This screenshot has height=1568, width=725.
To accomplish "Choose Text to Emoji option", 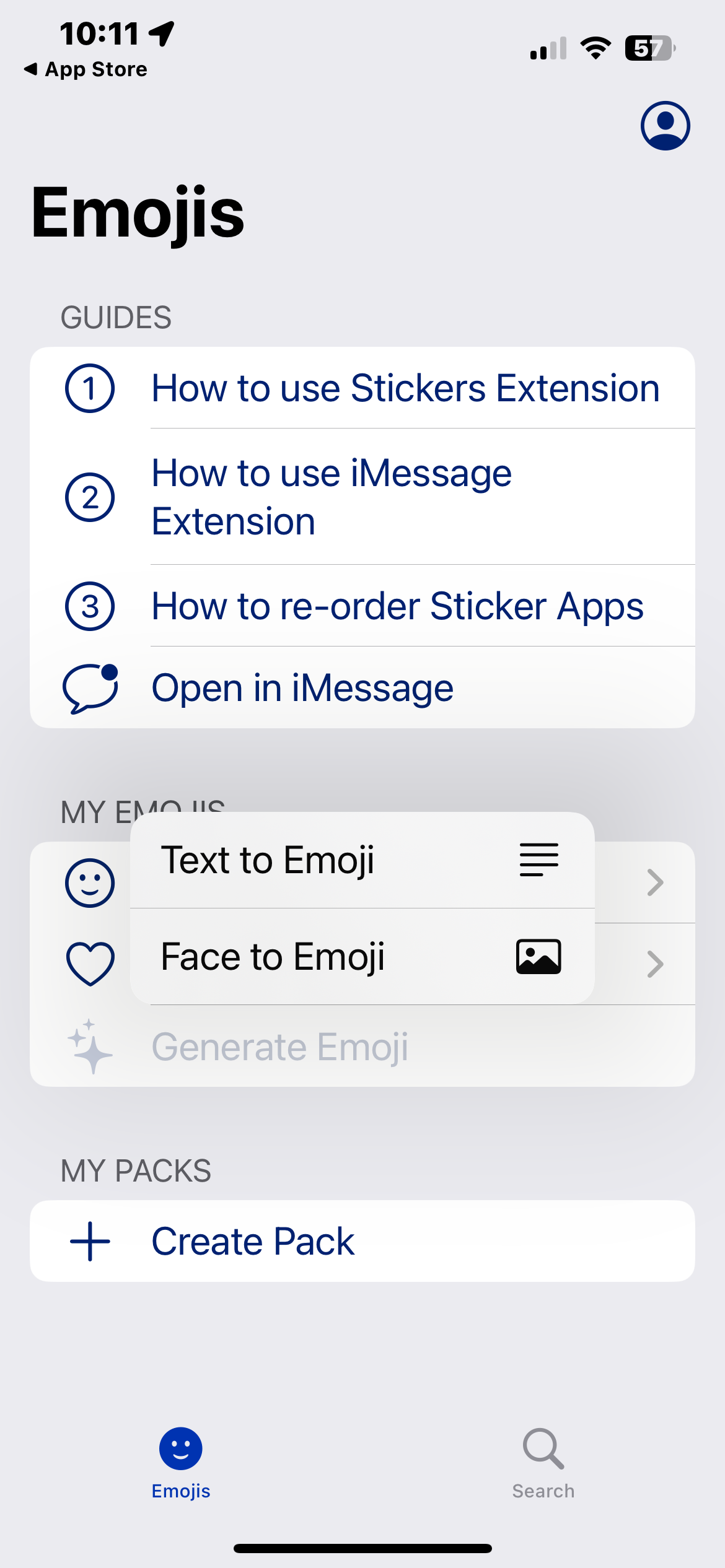I will click(362, 860).
